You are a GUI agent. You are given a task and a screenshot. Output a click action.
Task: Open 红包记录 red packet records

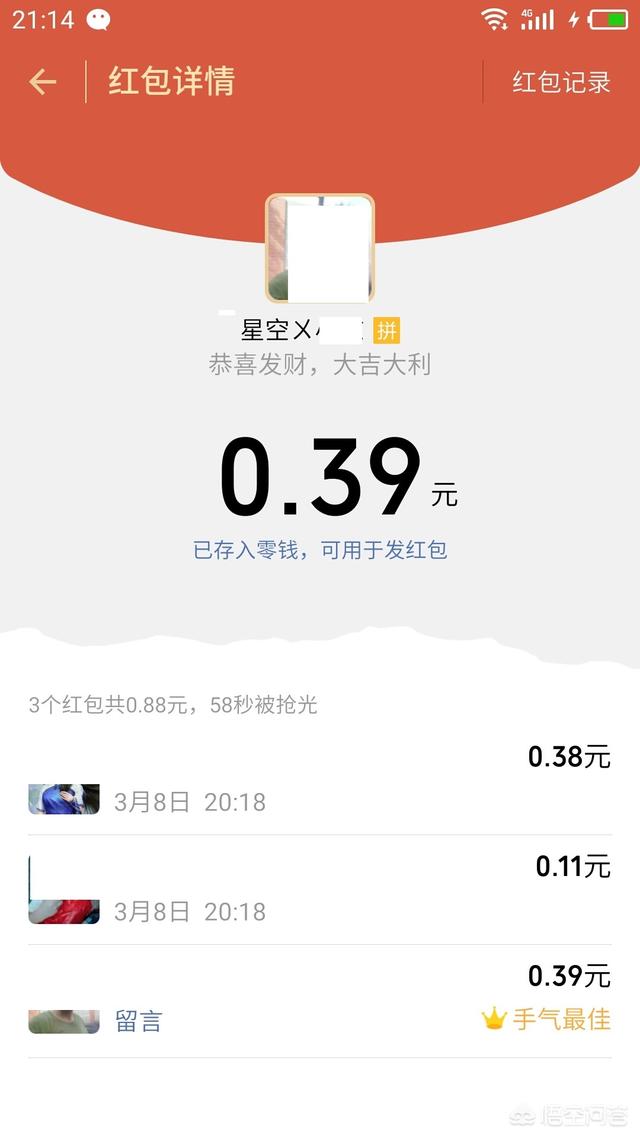(561, 82)
